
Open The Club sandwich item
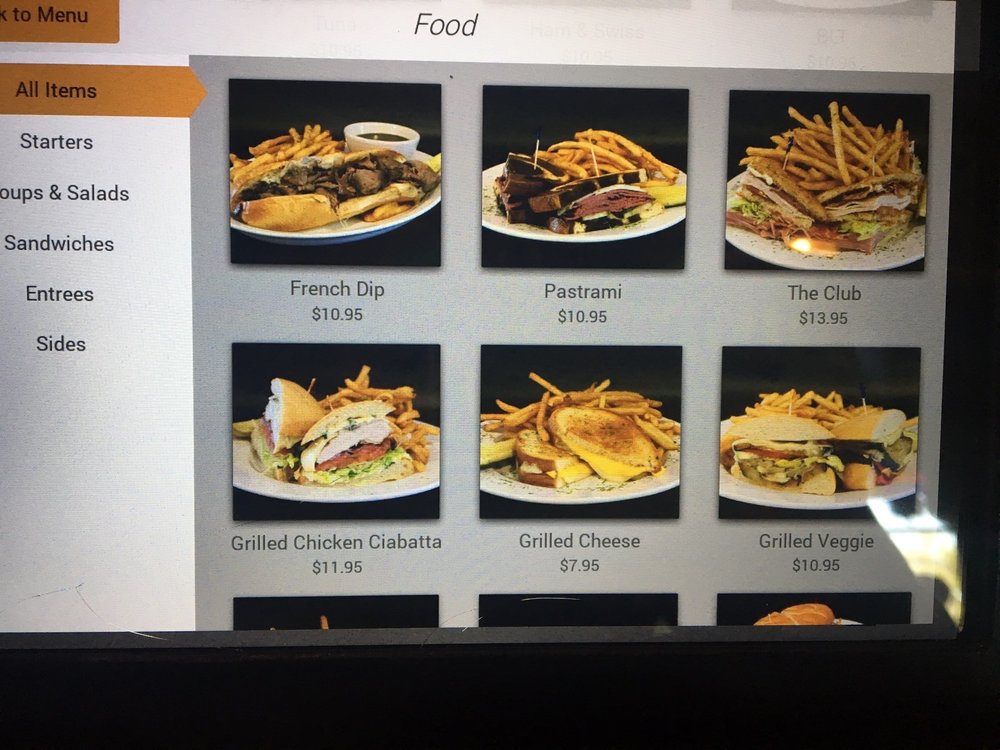(x=826, y=181)
